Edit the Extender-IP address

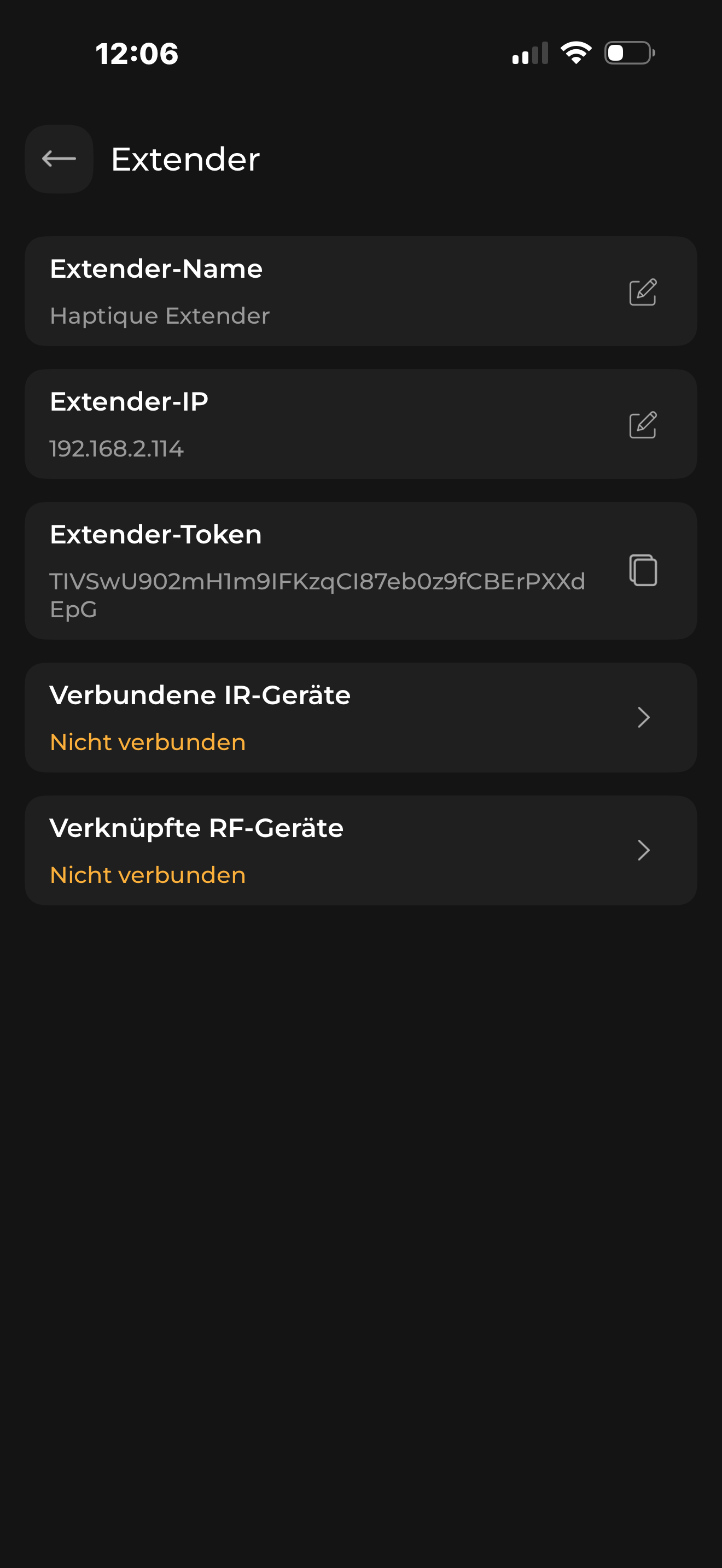coord(642,425)
